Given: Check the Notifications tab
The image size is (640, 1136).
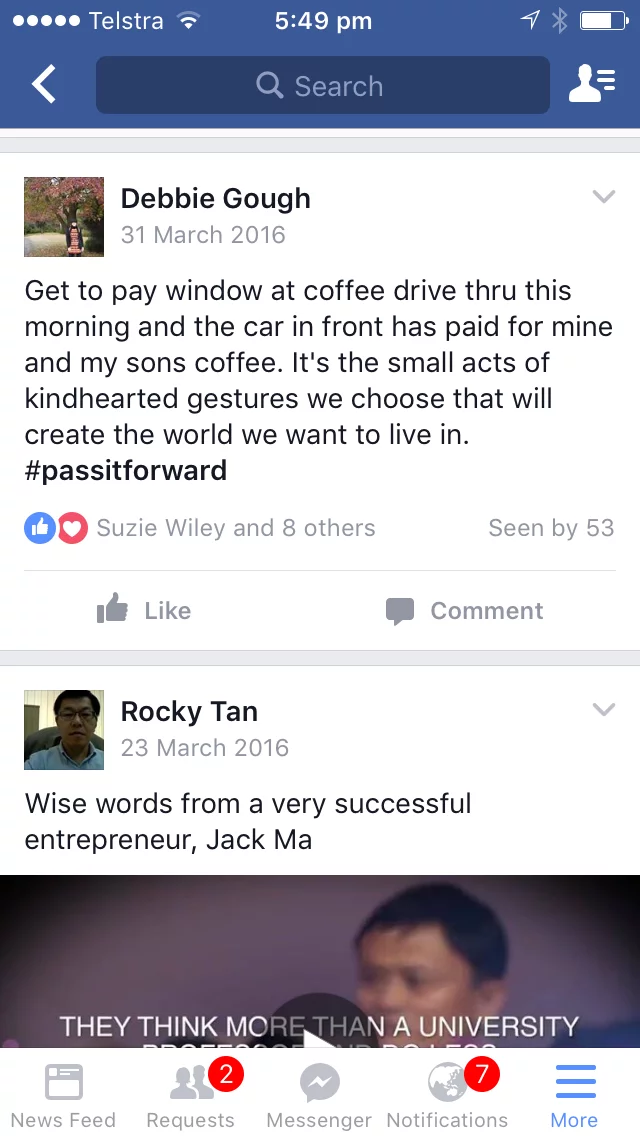Looking at the screenshot, I should click(447, 1095).
